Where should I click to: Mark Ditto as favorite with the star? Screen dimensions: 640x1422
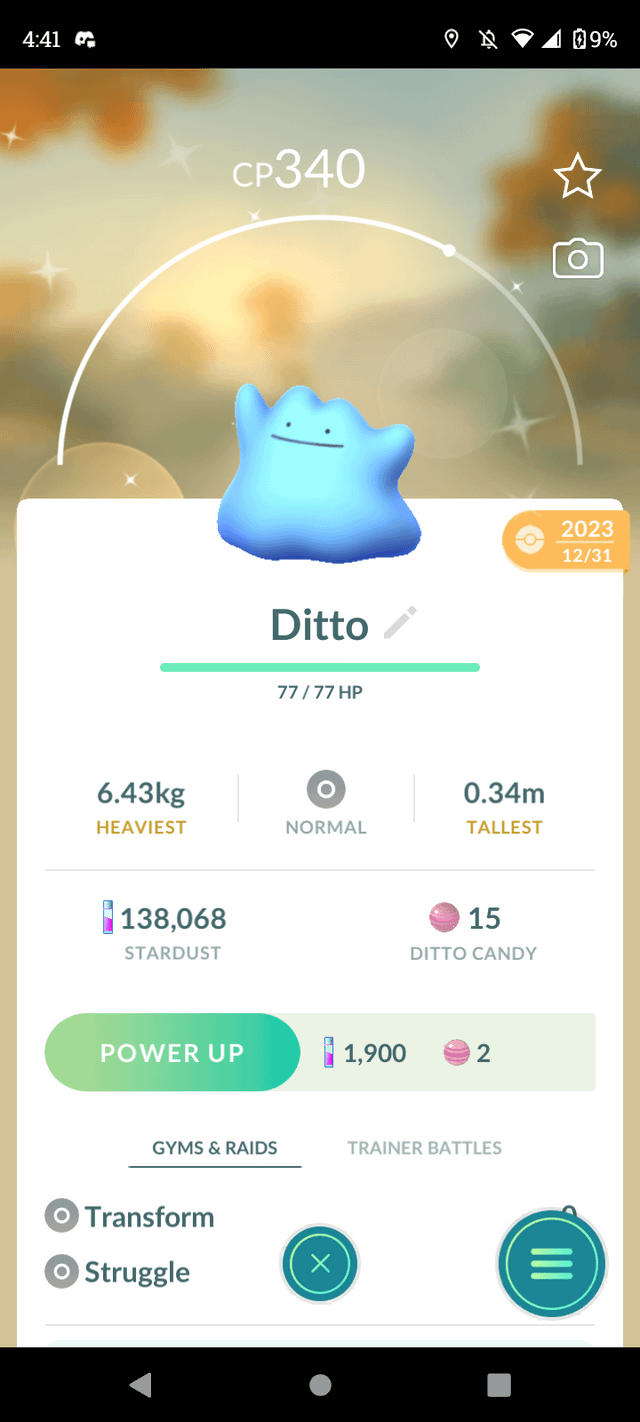point(577,178)
